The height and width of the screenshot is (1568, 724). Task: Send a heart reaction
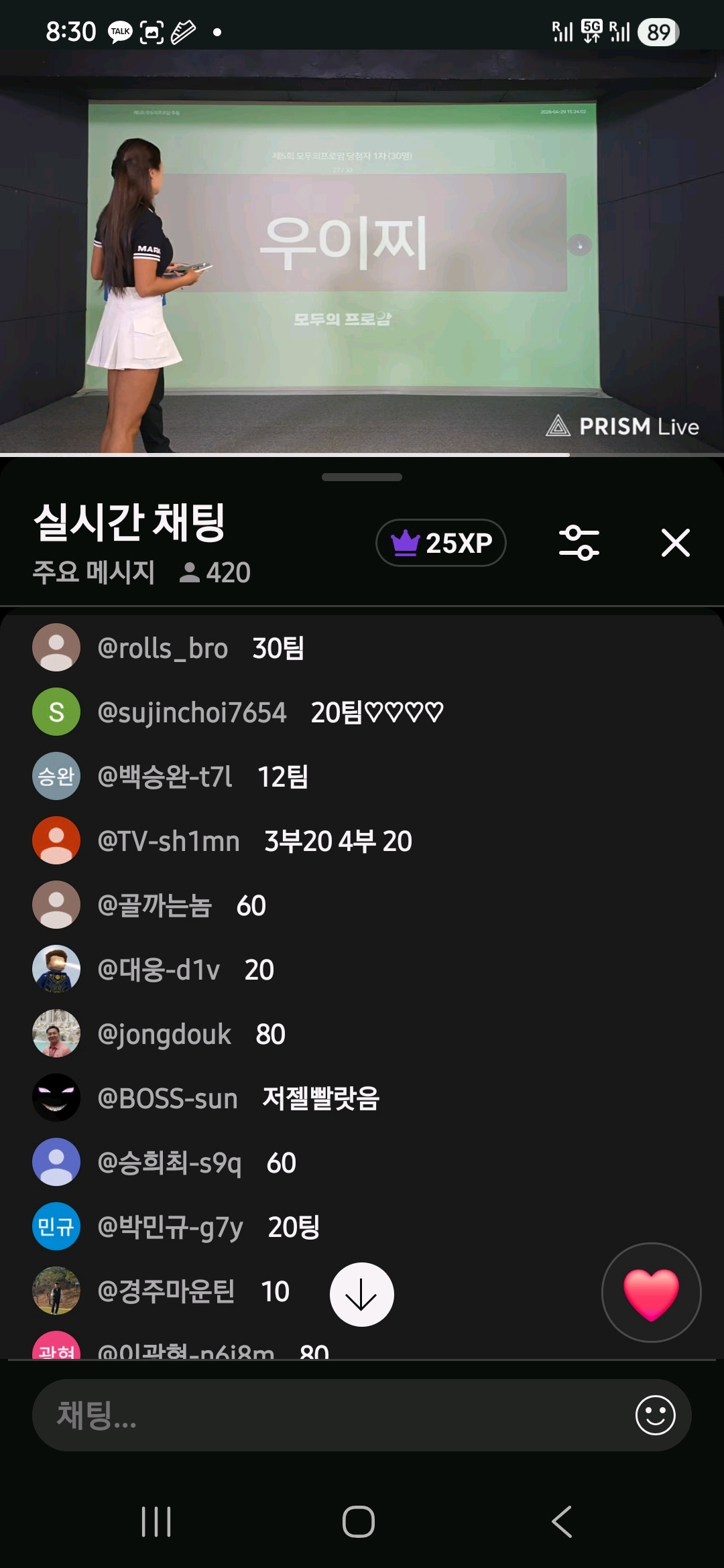point(651,1293)
